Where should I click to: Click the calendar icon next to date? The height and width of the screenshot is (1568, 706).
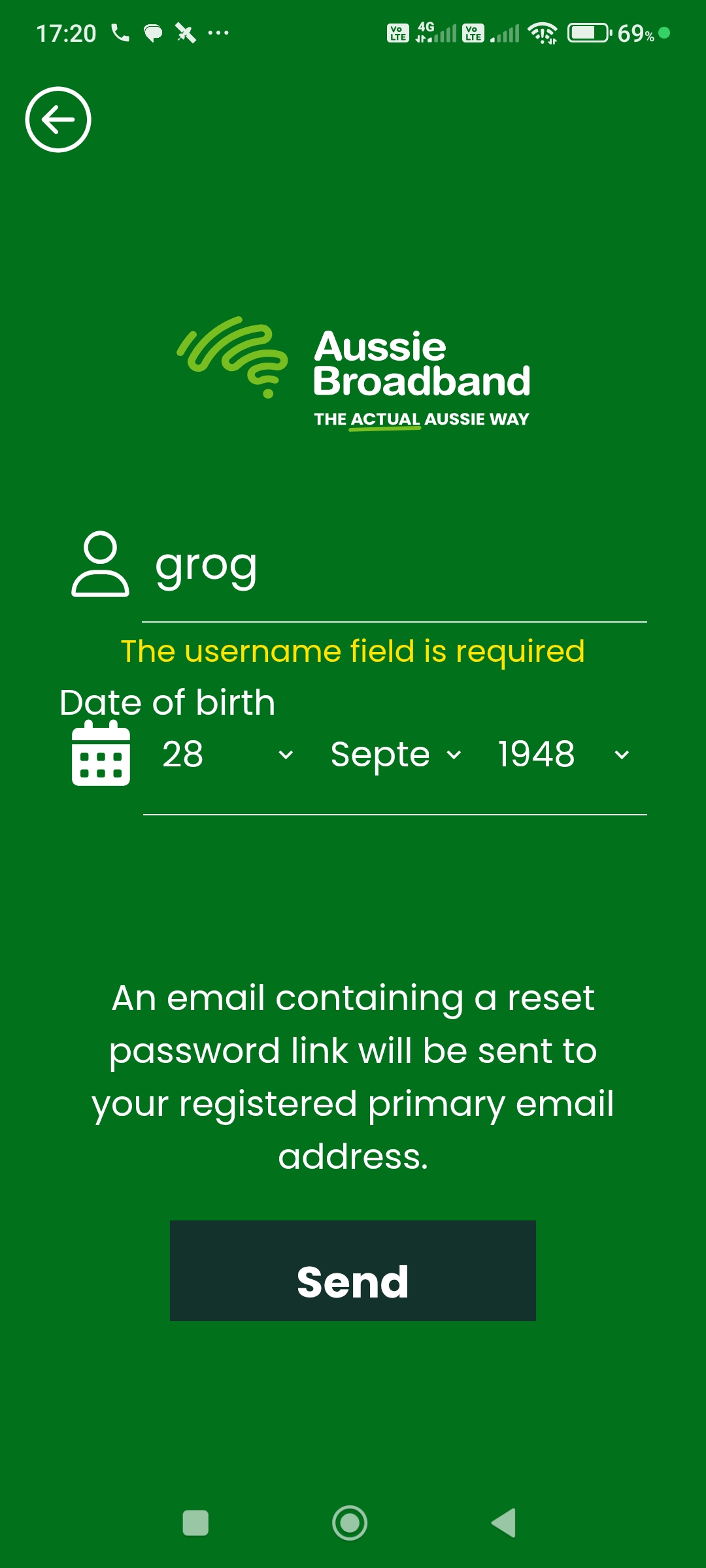(x=99, y=755)
